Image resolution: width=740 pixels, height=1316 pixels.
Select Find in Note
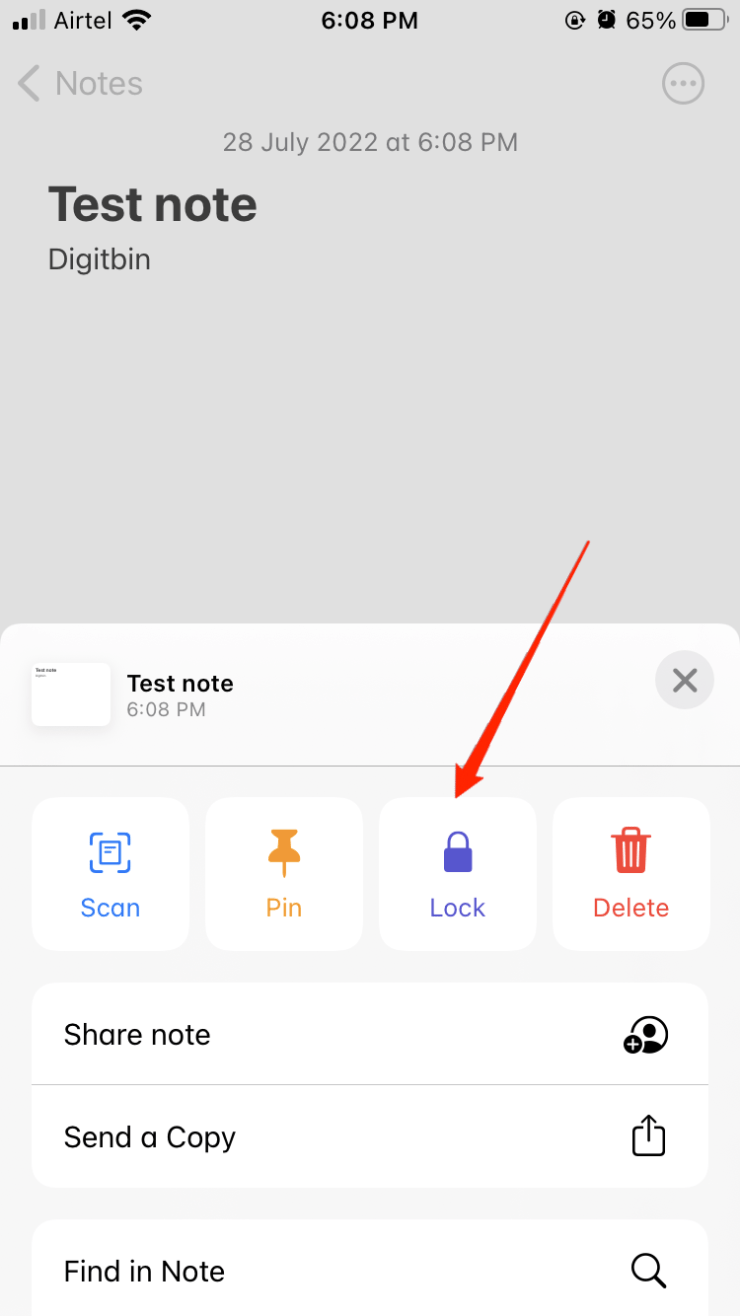(x=370, y=1271)
